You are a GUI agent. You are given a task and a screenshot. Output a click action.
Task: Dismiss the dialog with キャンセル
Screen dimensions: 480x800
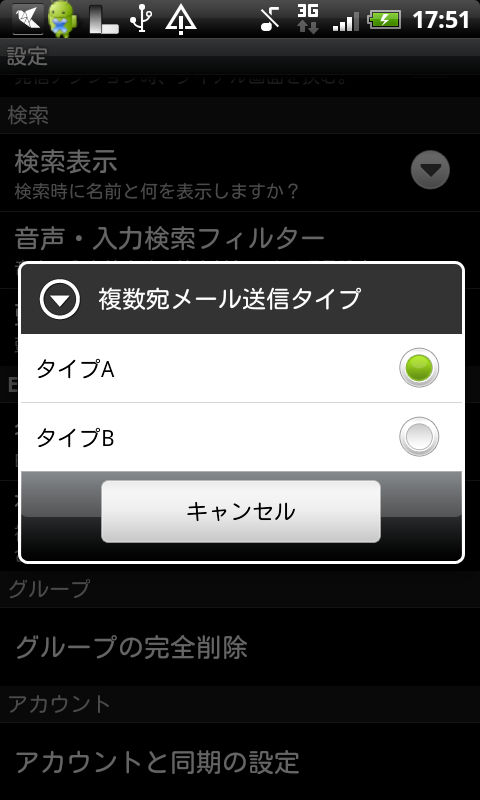[x=241, y=511]
